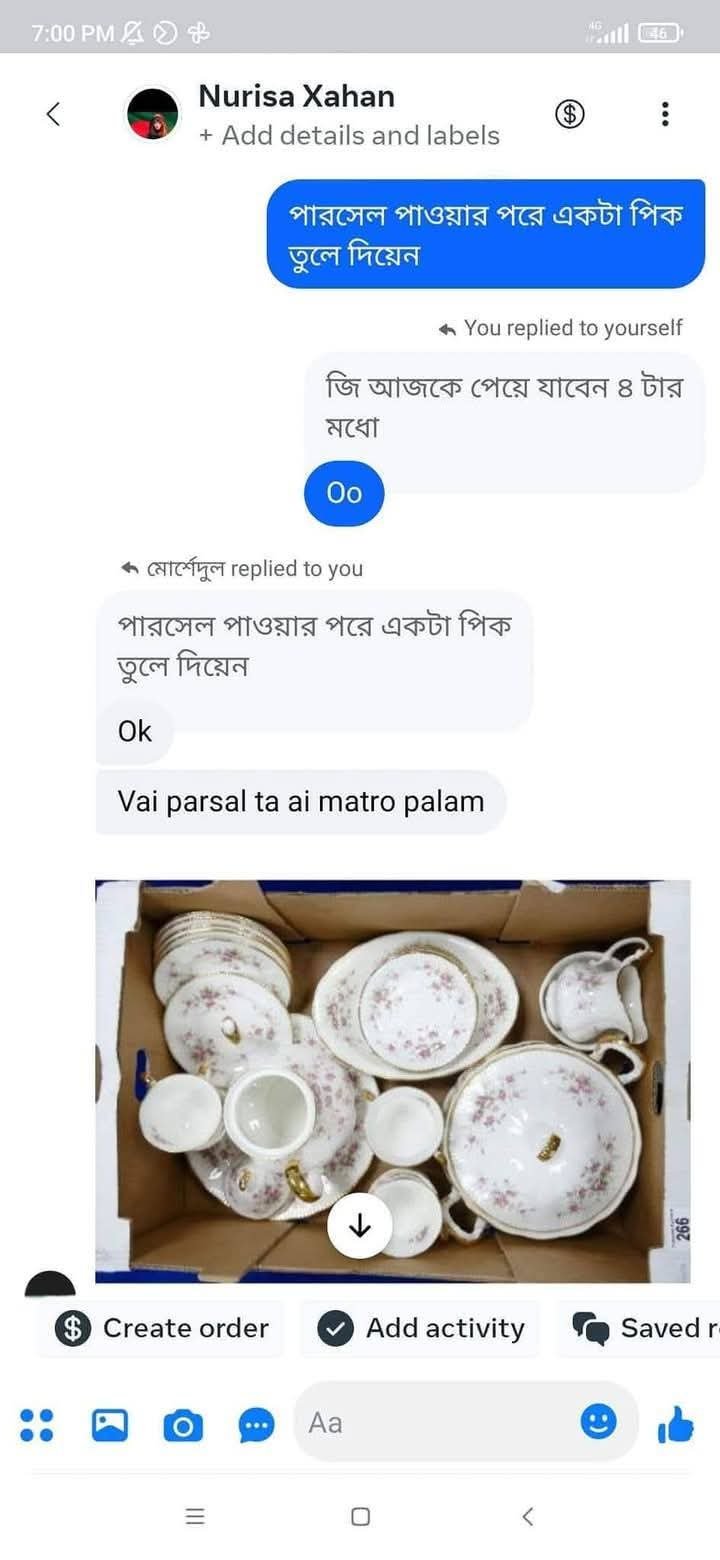Image resolution: width=720 pixels, height=1560 pixels.
Task: Open Nurisa Xahan's profile picture
Action: [152, 114]
